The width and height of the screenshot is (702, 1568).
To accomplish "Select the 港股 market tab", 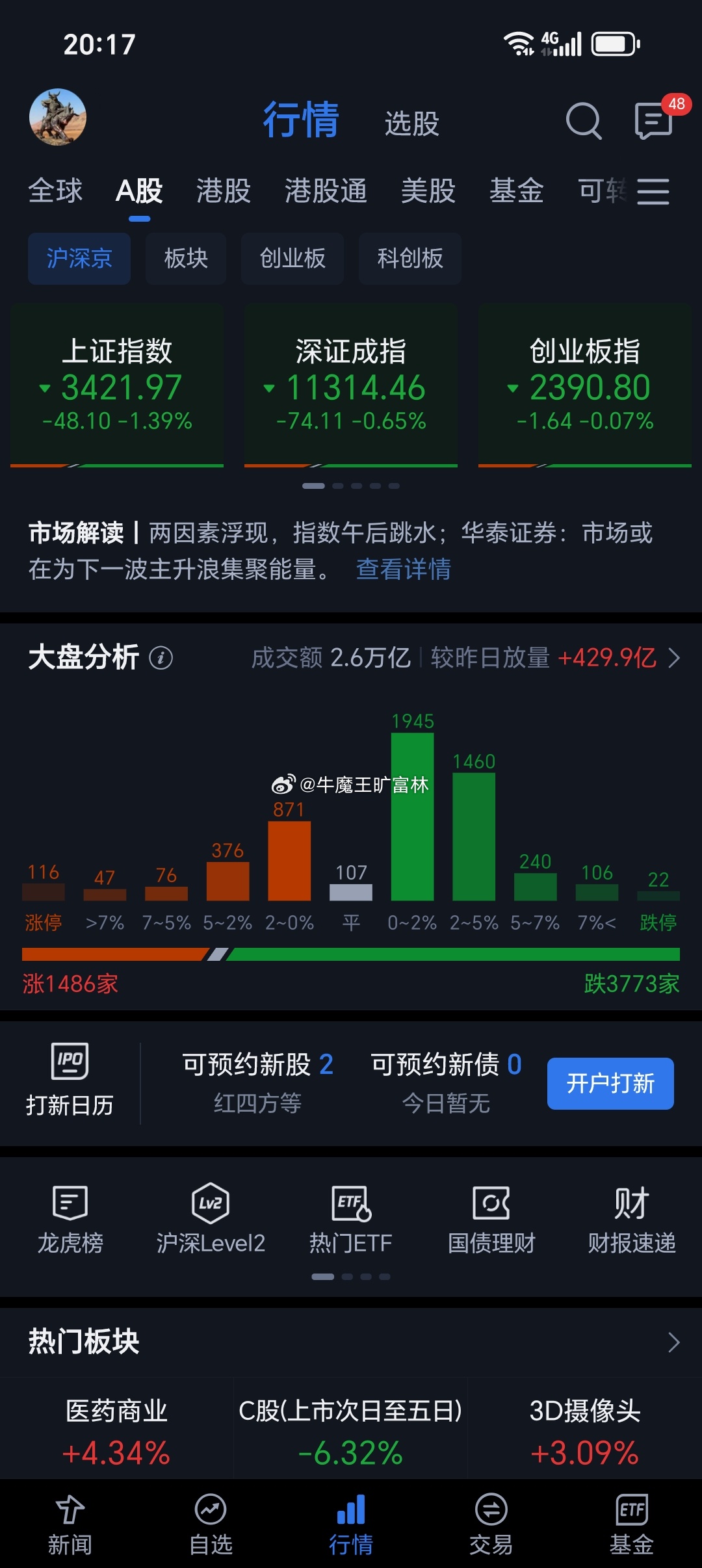I will pos(224,191).
